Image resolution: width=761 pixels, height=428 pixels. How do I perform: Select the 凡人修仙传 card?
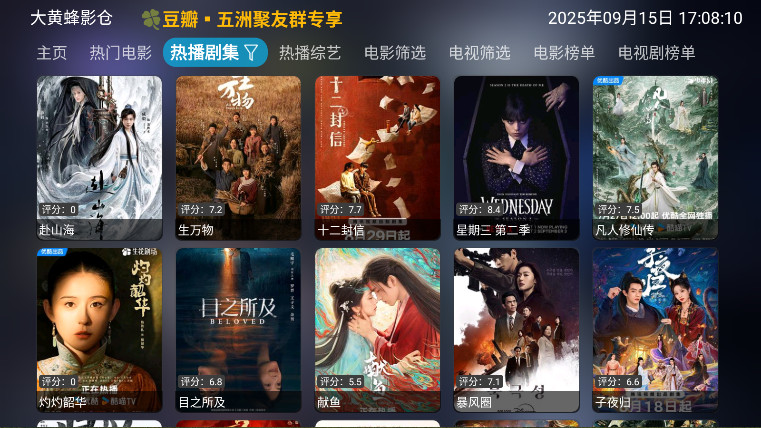(x=655, y=157)
